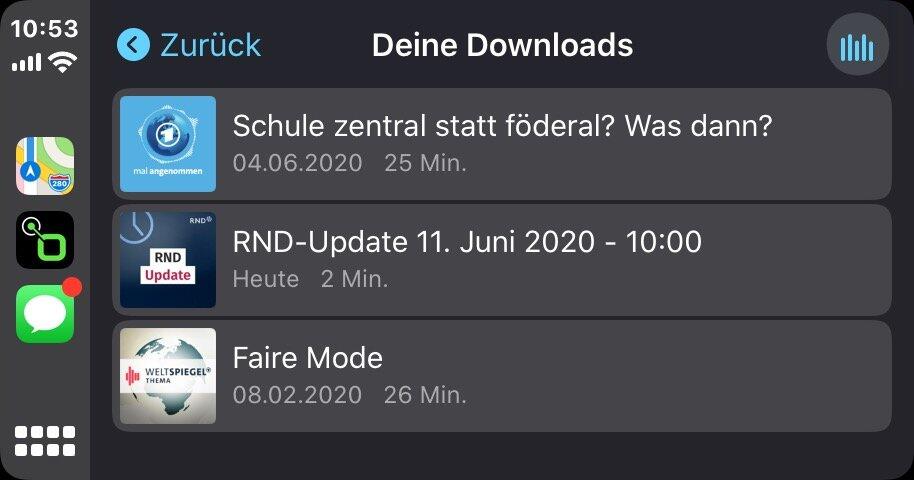Launch the Maps app in sidebar
The width and height of the screenshot is (914, 480).
click(x=45, y=166)
